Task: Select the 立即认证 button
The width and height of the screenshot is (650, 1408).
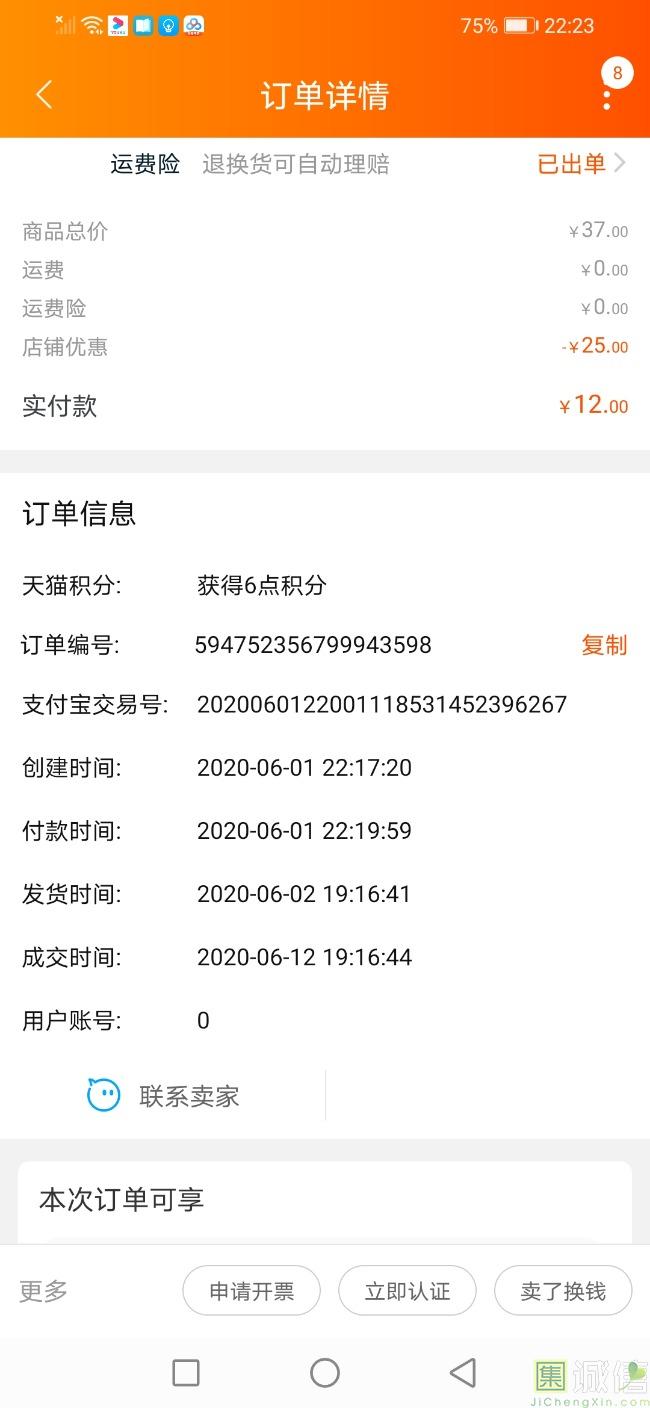Action: coord(407,1291)
